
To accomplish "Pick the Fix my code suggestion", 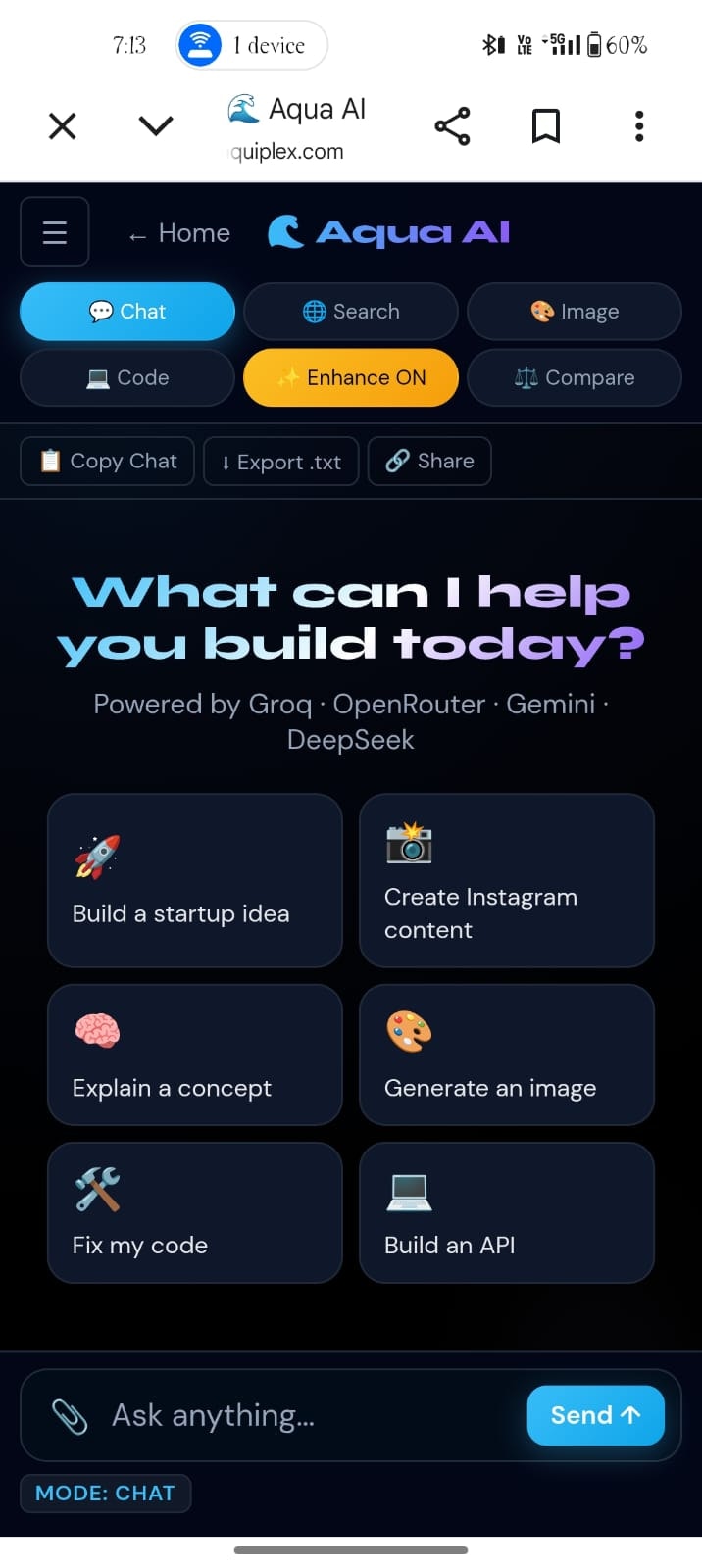I will [x=195, y=1212].
